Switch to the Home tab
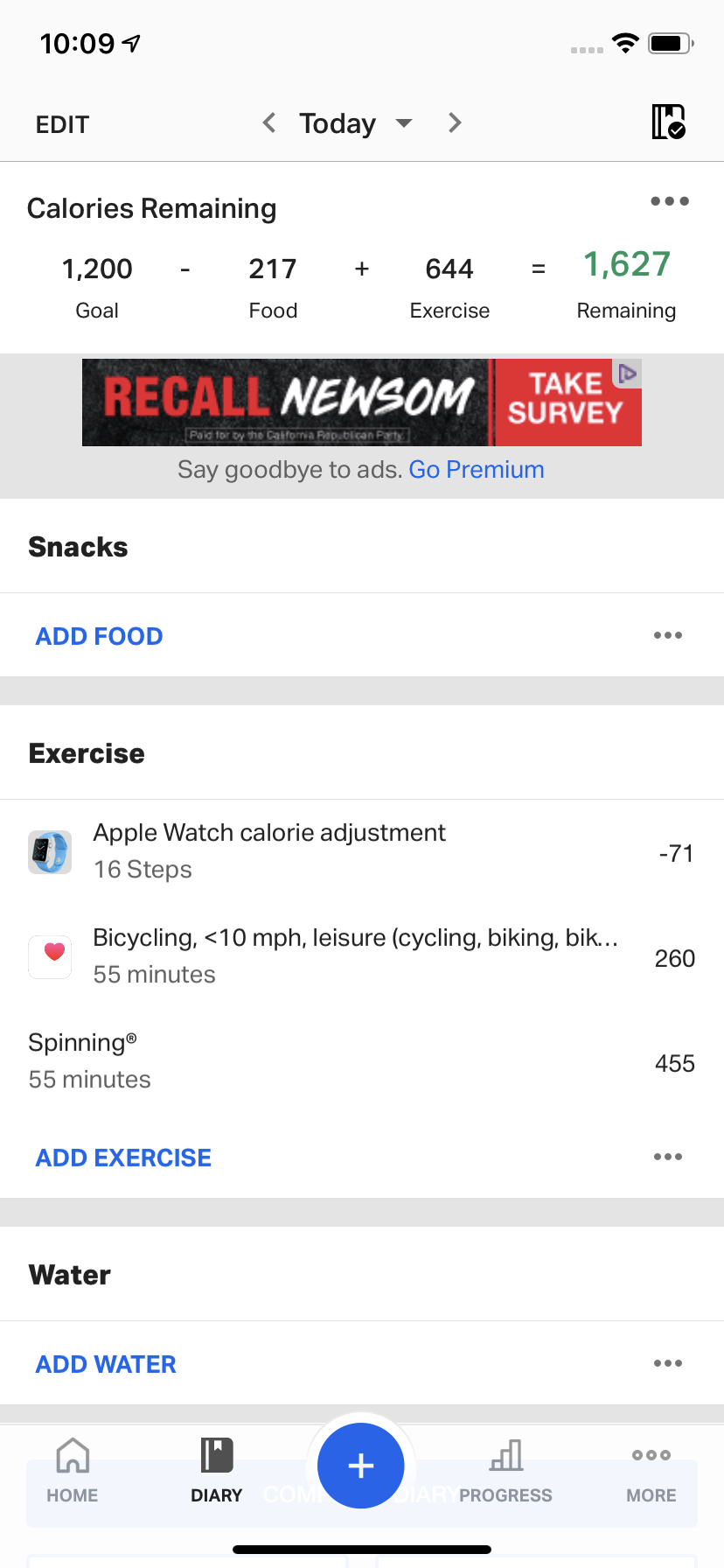Screen dimensions: 724x1568 pyautogui.click(x=73, y=1472)
